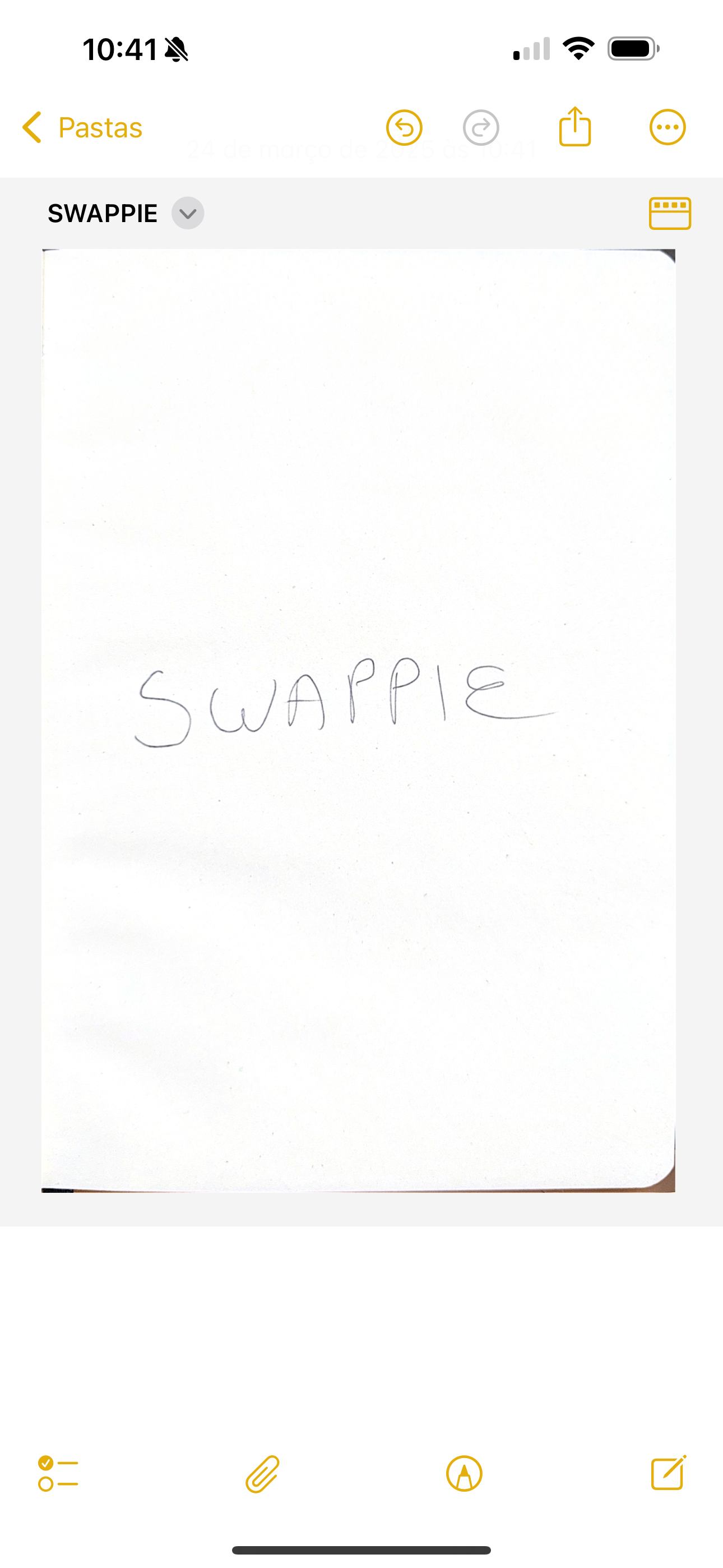The image size is (723, 1568).
Task: Attach a file with the paperclip
Action: pyautogui.click(x=262, y=1474)
